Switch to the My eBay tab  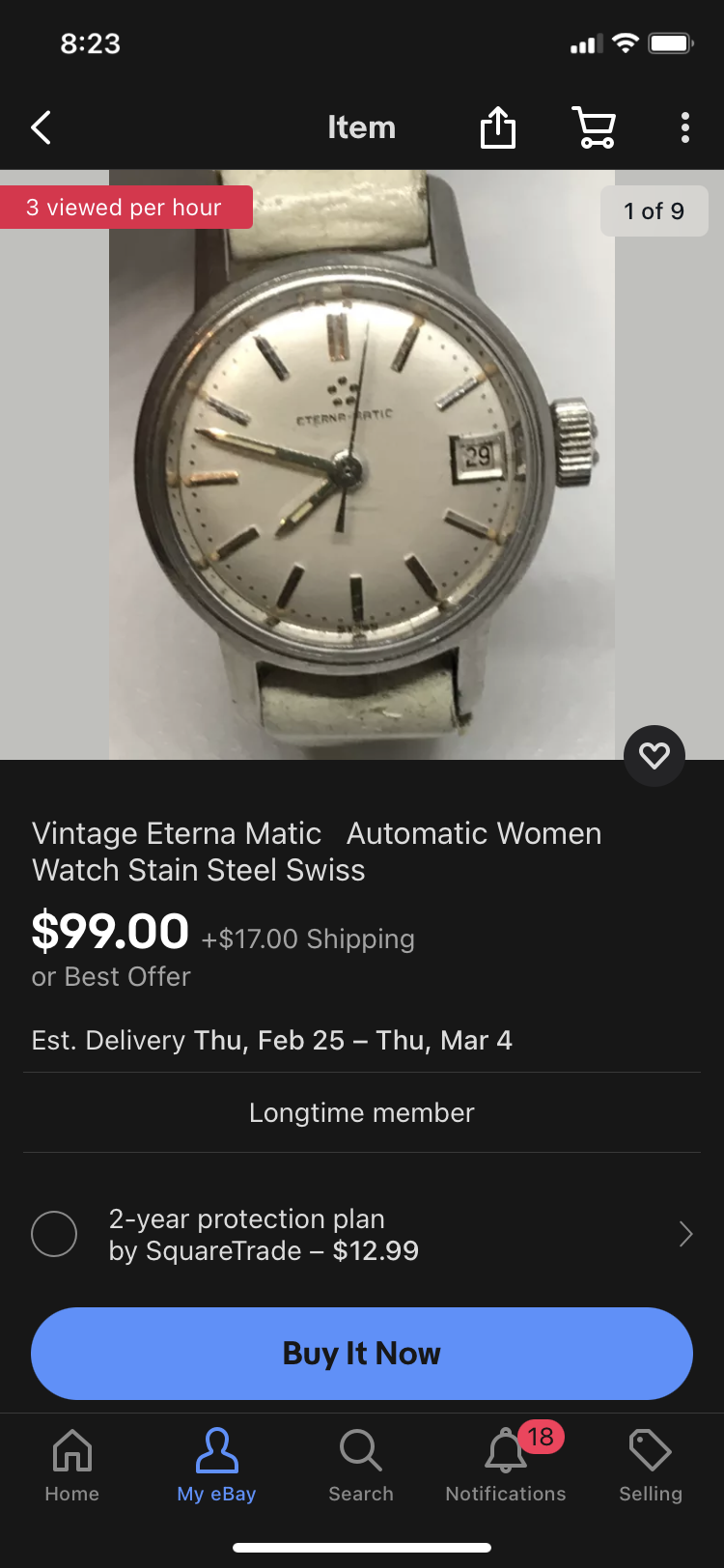point(216,1465)
